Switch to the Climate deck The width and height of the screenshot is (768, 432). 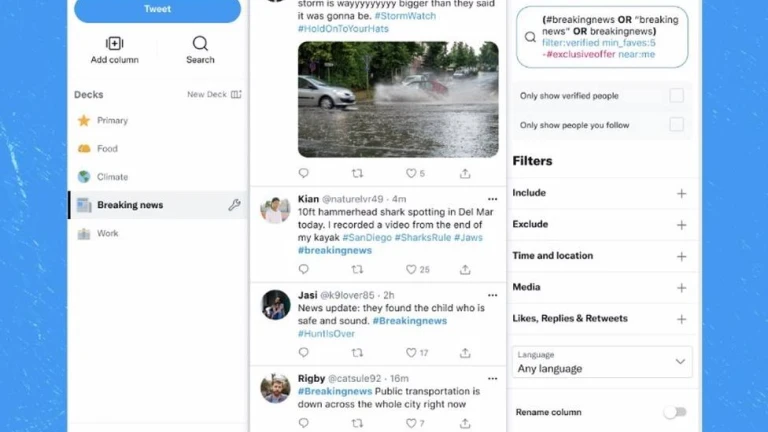[112, 177]
